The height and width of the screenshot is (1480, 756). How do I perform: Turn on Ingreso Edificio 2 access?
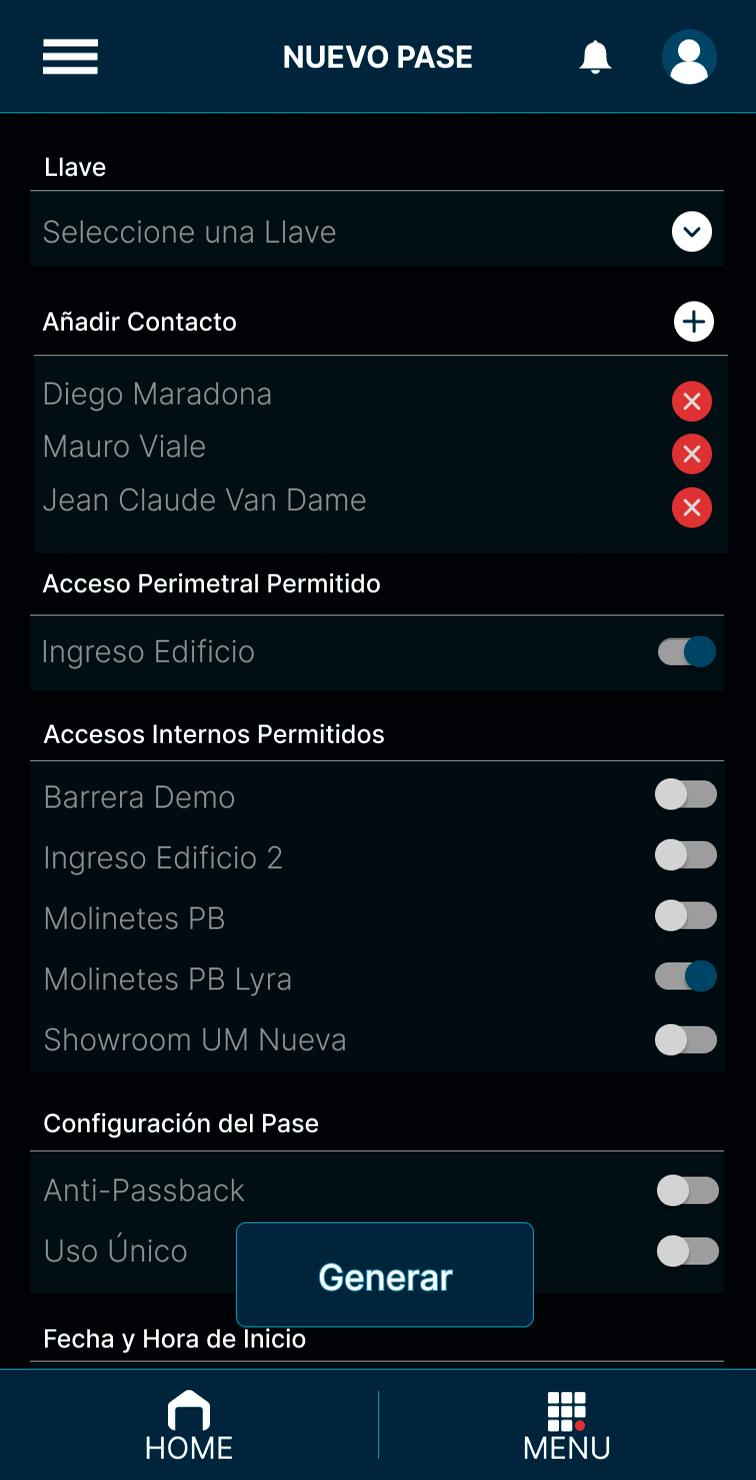pos(686,855)
